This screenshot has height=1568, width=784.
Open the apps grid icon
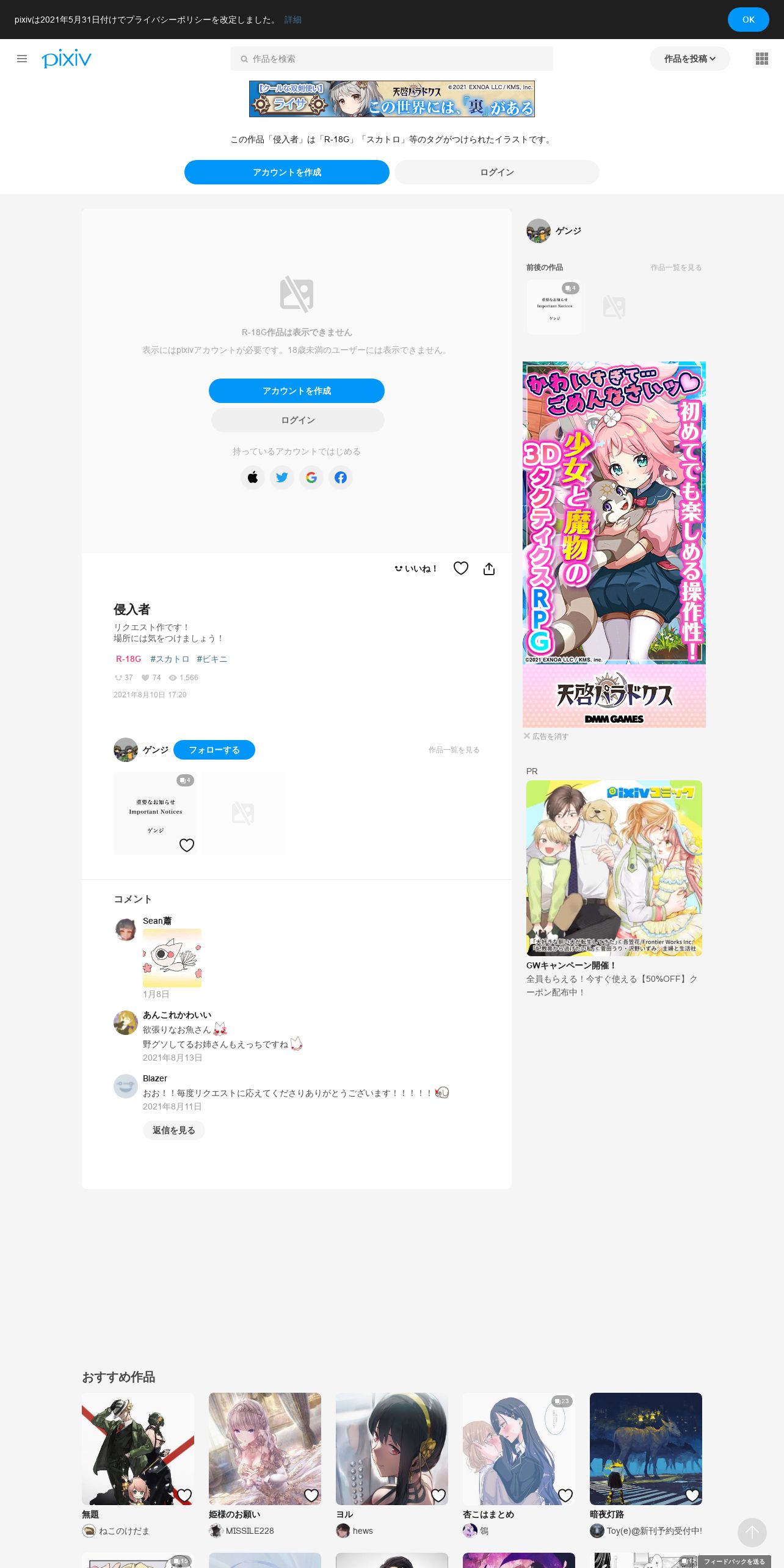click(x=761, y=59)
